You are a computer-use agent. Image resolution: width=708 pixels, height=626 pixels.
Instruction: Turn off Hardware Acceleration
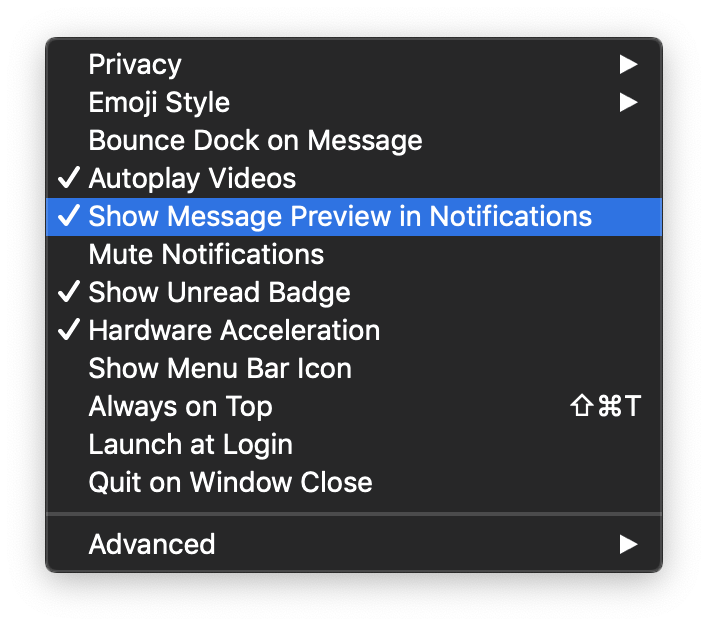pos(354,331)
